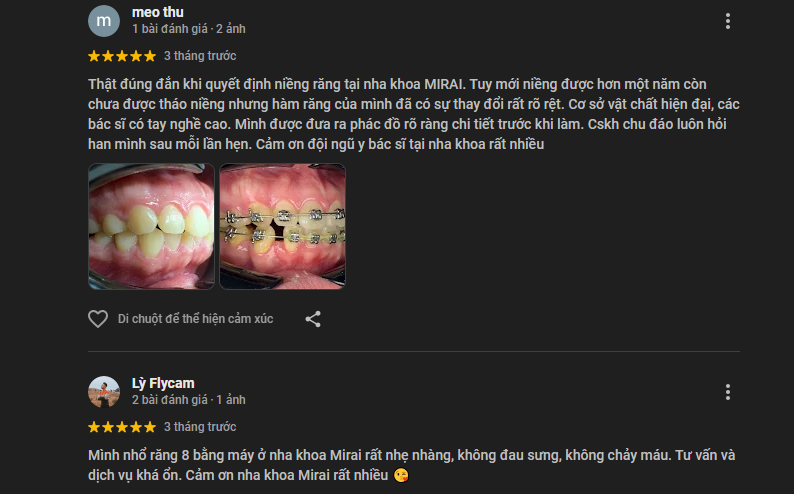React to meo thu's review with heart
794x494 pixels.
(x=98, y=319)
